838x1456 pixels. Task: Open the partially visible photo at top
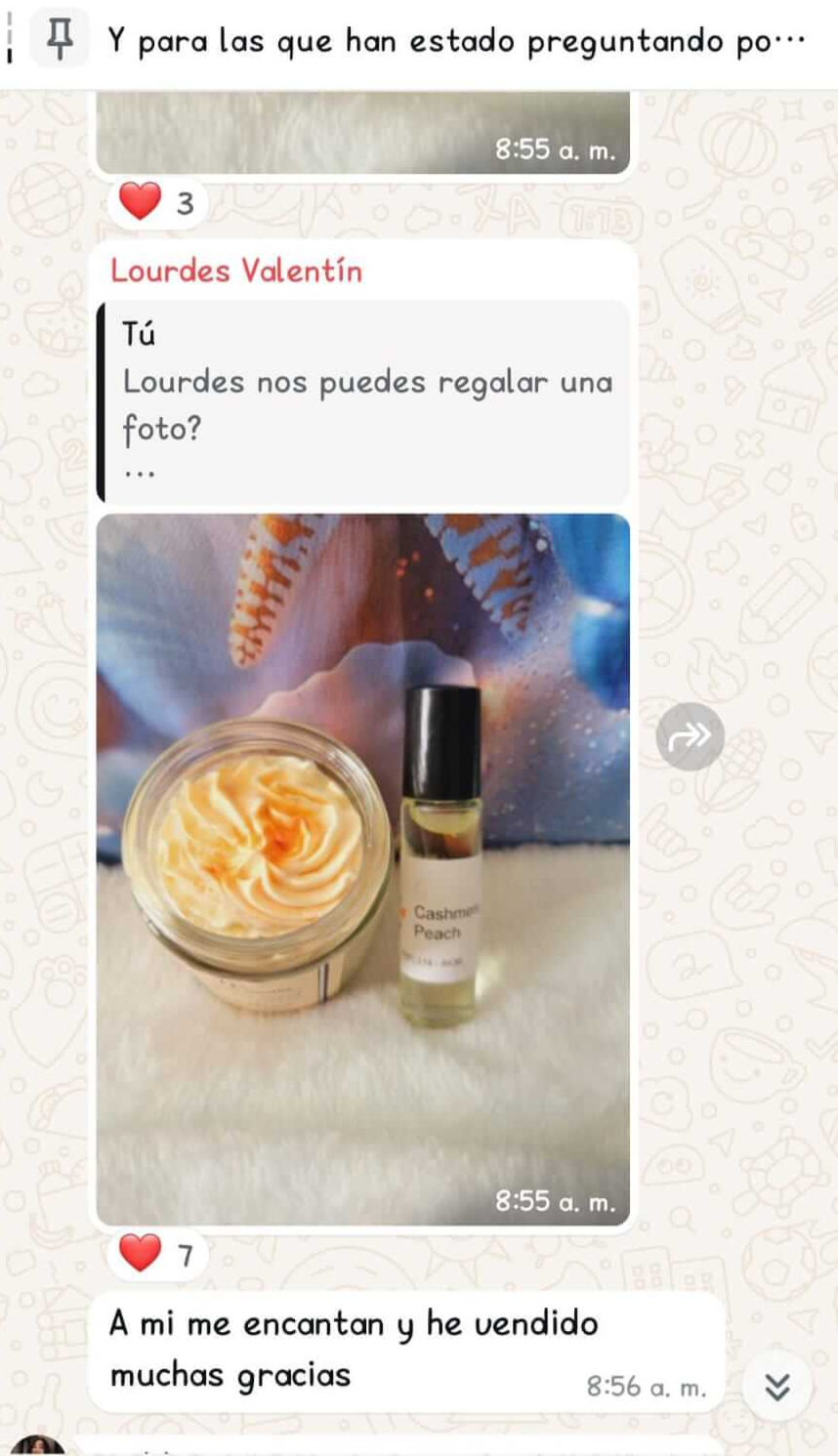(x=362, y=132)
